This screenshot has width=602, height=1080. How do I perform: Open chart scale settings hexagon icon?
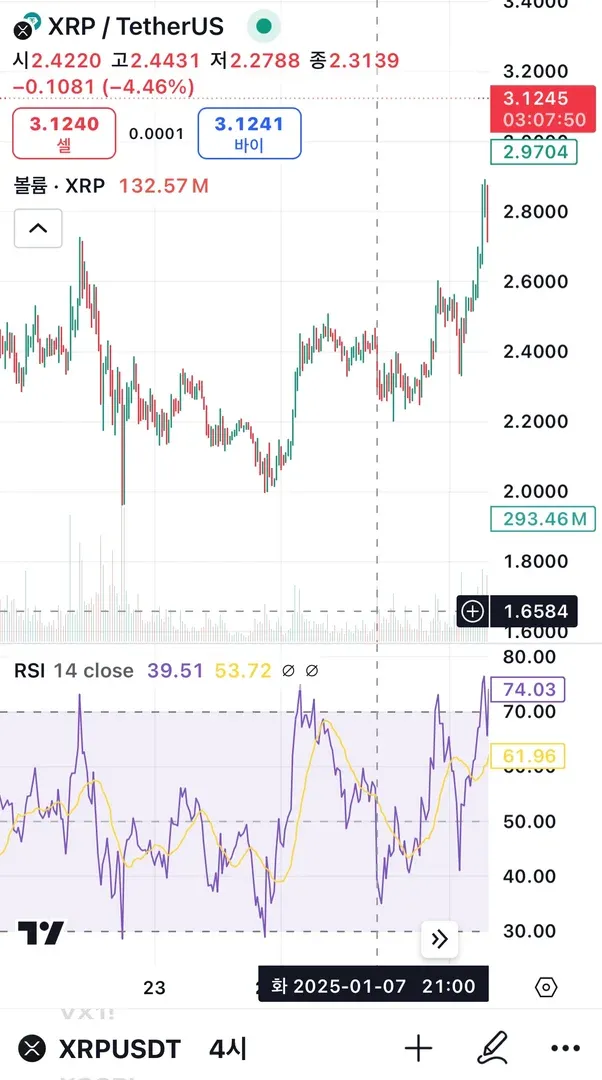pyautogui.click(x=546, y=987)
